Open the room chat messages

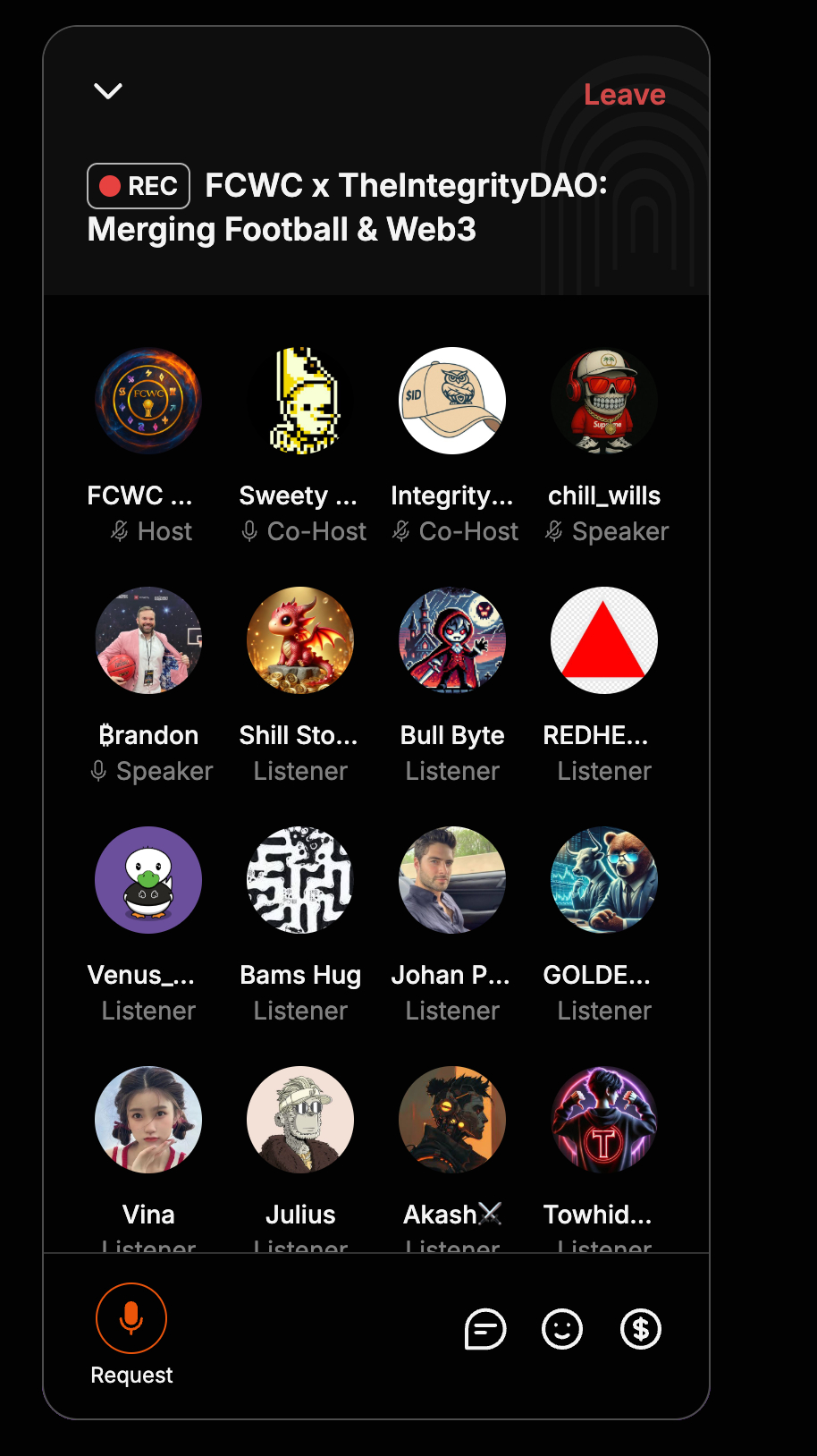pyautogui.click(x=485, y=1329)
